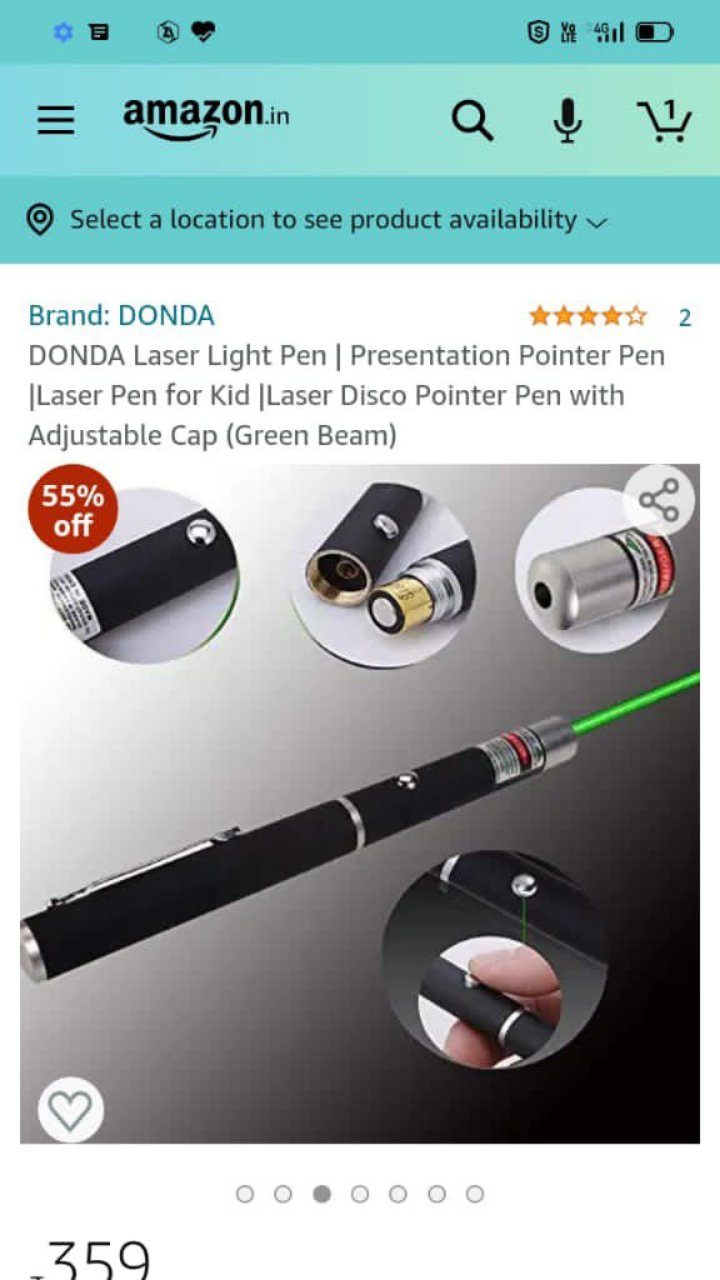Jump to the first image dot
The height and width of the screenshot is (1280, 720).
(245, 1194)
